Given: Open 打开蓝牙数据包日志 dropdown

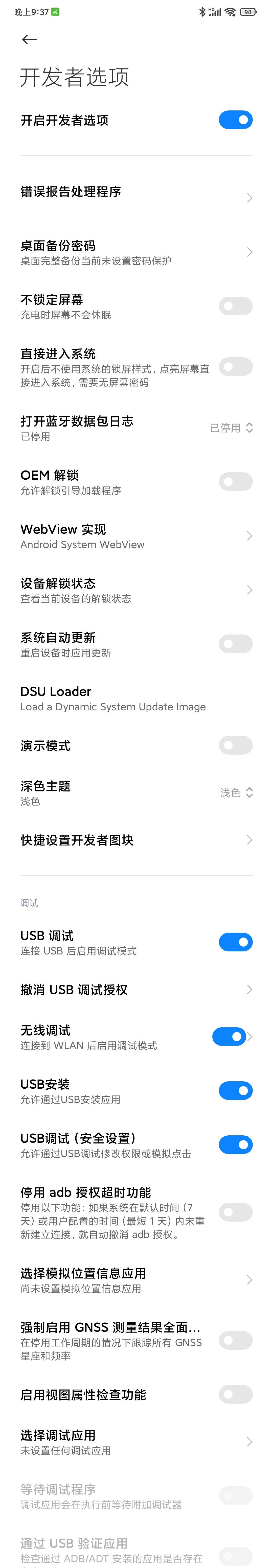Looking at the screenshot, I should coord(231,428).
